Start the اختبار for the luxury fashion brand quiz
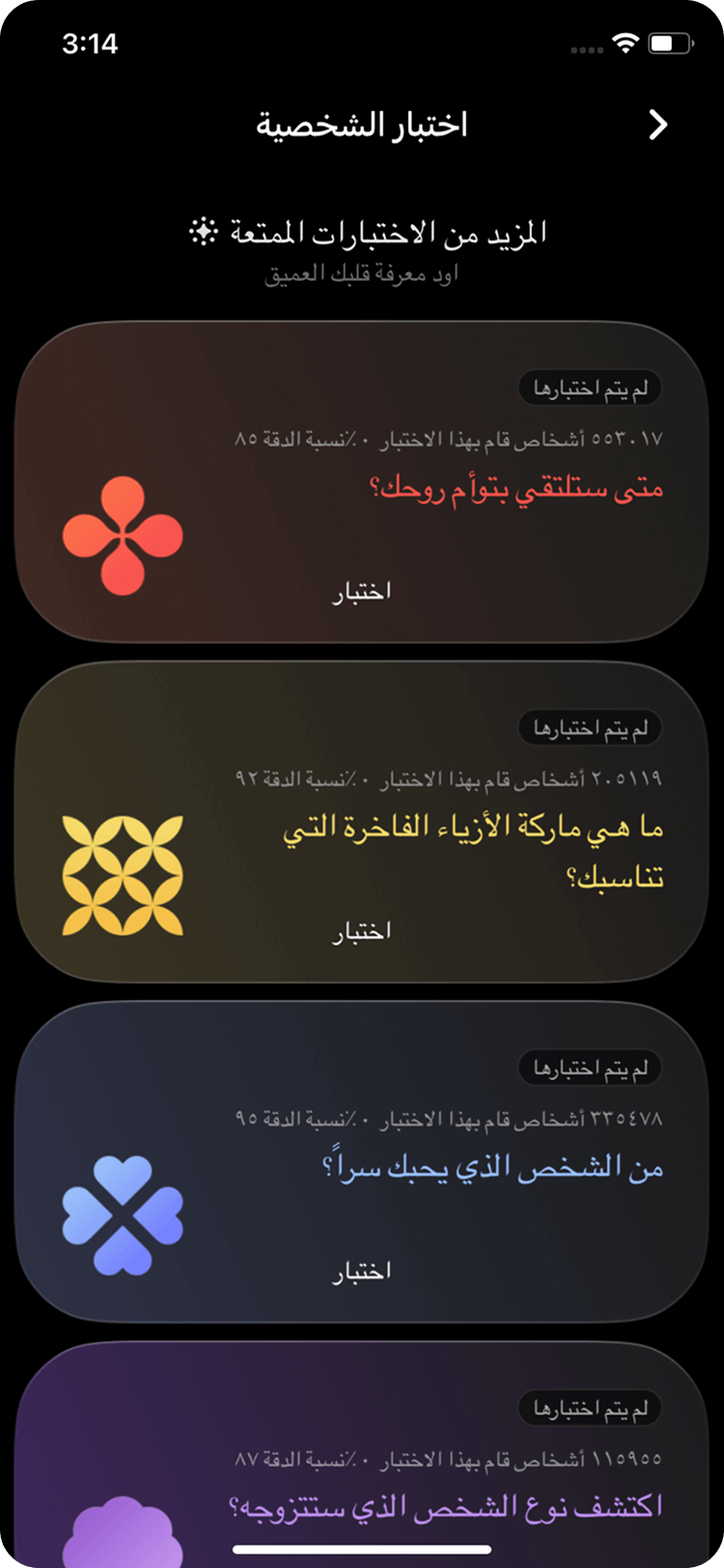The width and height of the screenshot is (724, 1568). [x=362, y=932]
